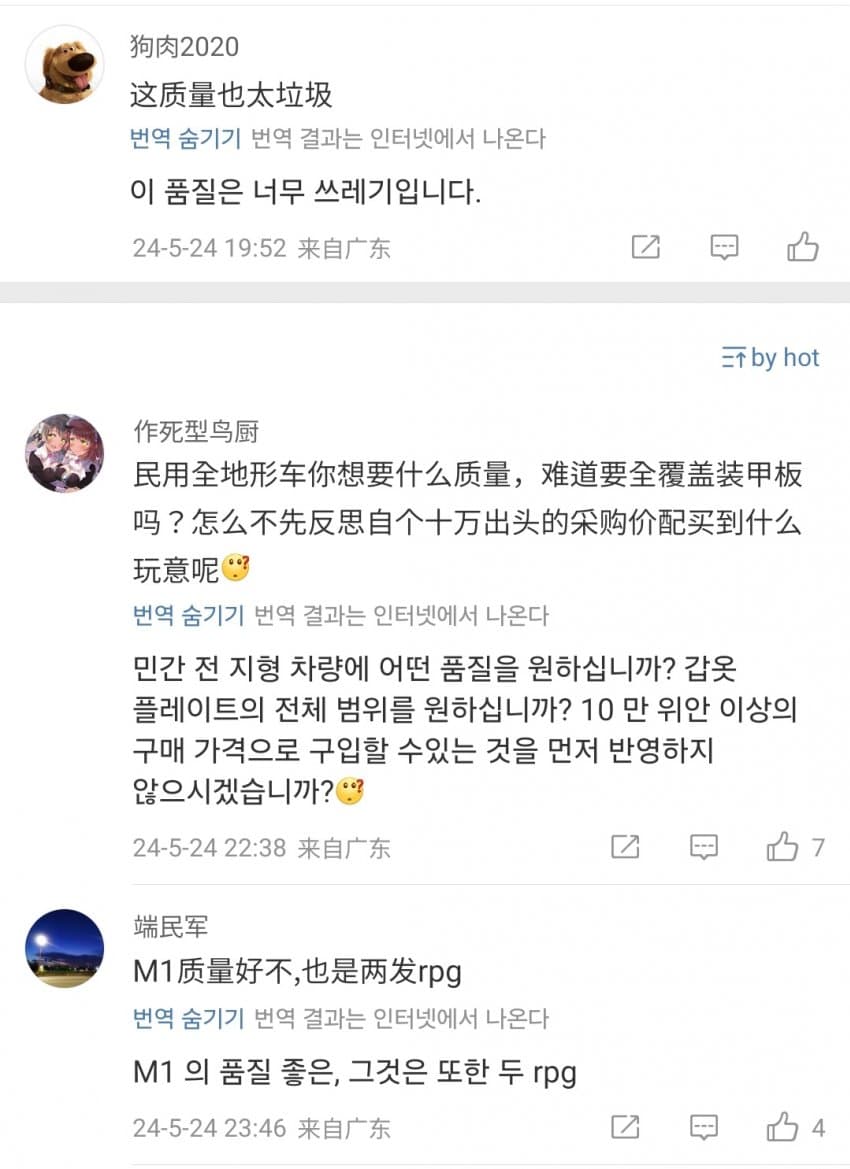Hide translation under 狗肉2020's comment
The width and height of the screenshot is (850, 1169).
(x=186, y=139)
